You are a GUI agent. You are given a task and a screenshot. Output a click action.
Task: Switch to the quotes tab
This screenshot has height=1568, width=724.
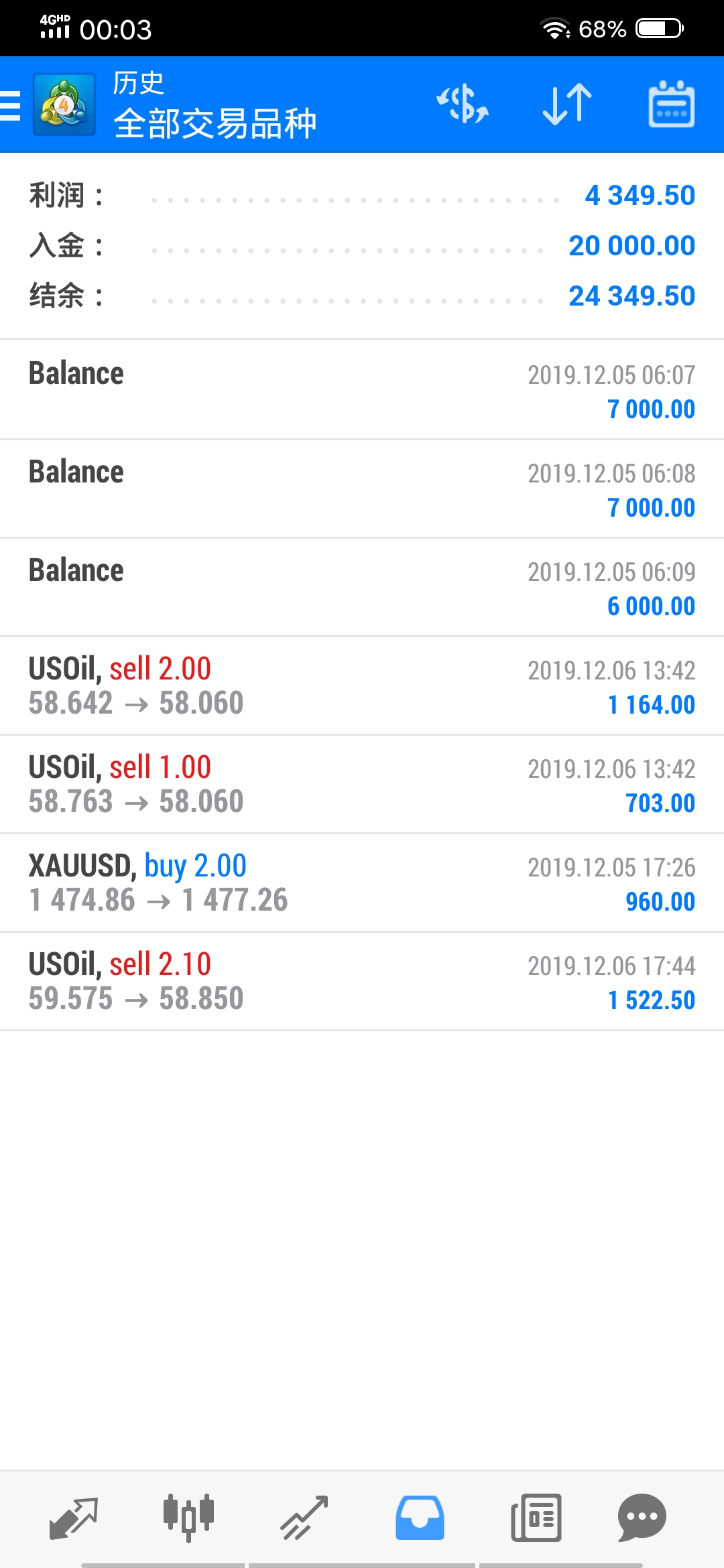[74, 1518]
